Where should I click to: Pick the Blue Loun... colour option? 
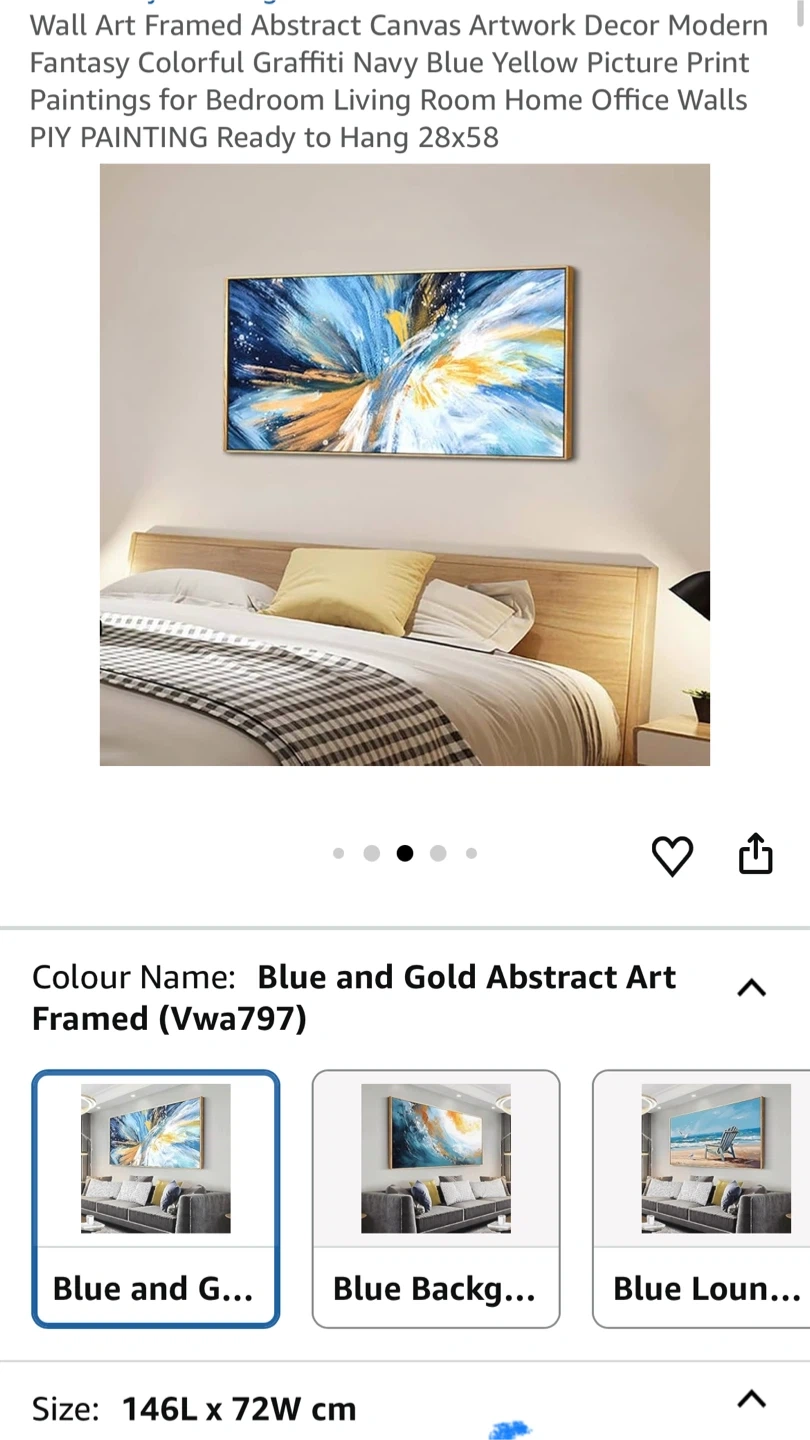coord(701,1199)
